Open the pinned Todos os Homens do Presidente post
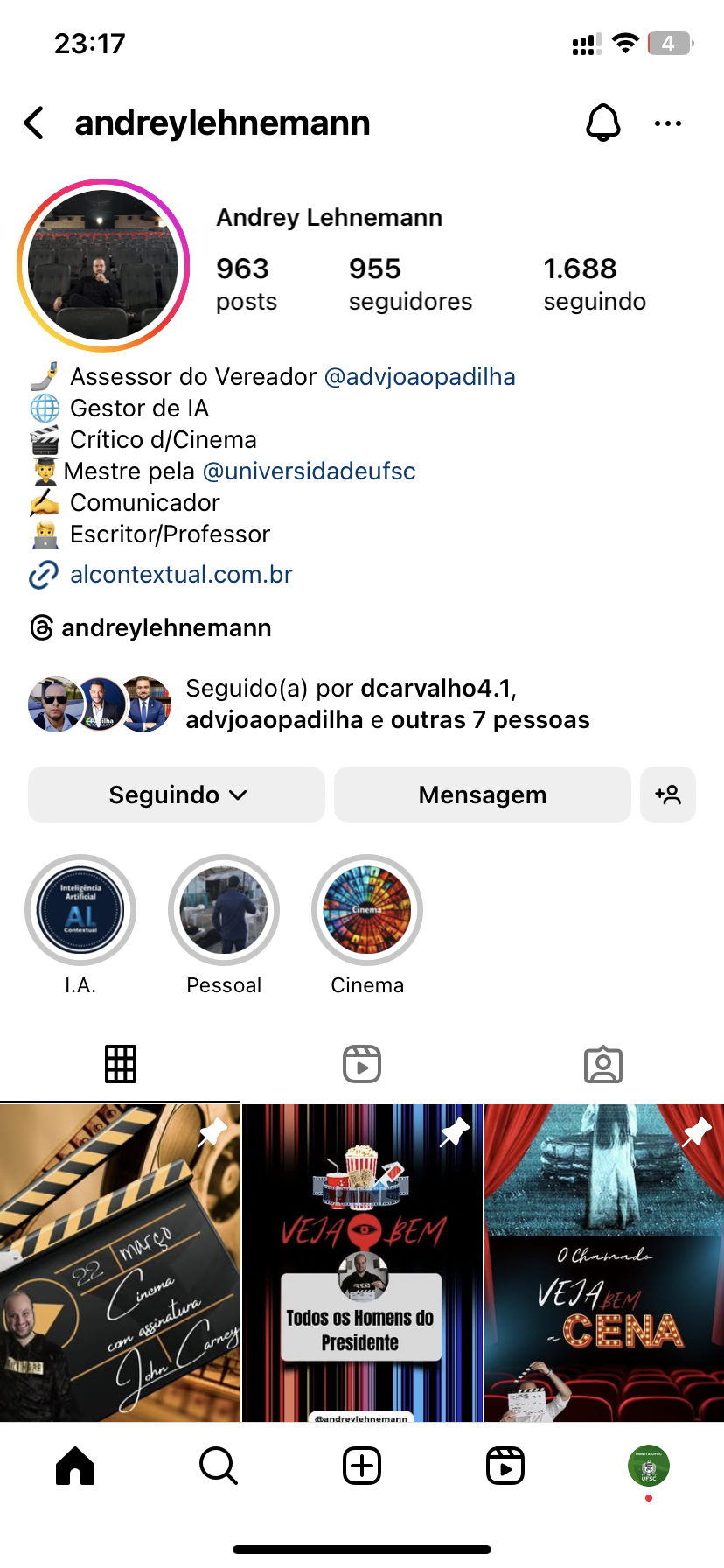The height and width of the screenshot is (1568, 724). [362, 1262]
